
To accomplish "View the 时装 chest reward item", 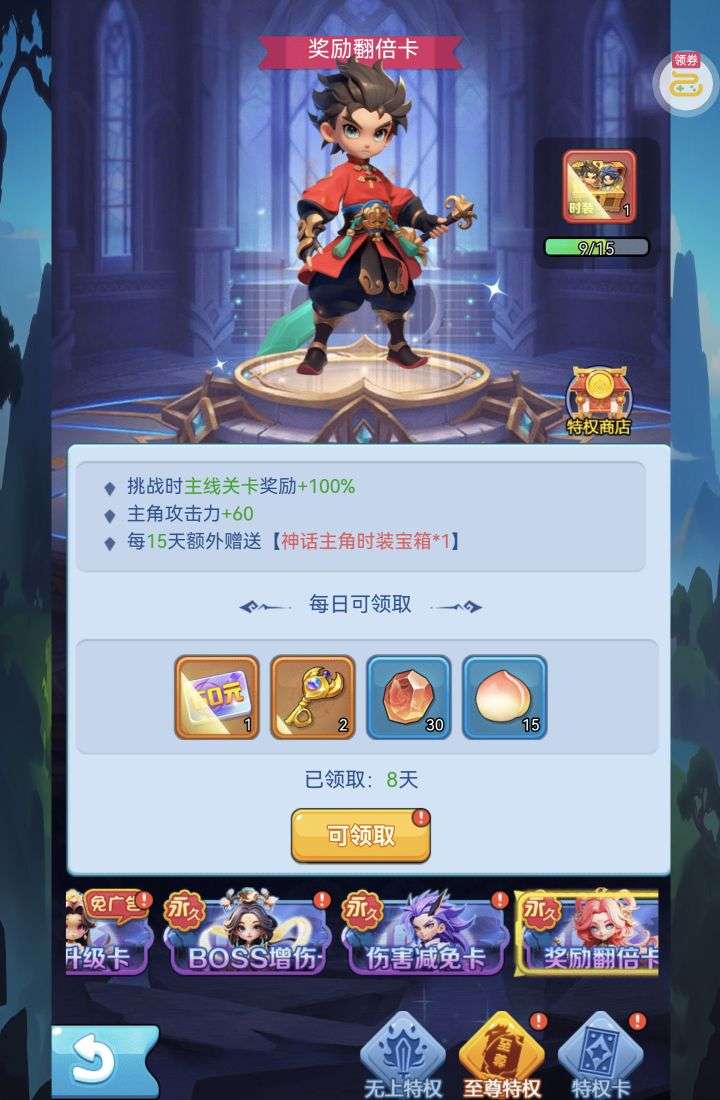I will (x=598, y=187).
